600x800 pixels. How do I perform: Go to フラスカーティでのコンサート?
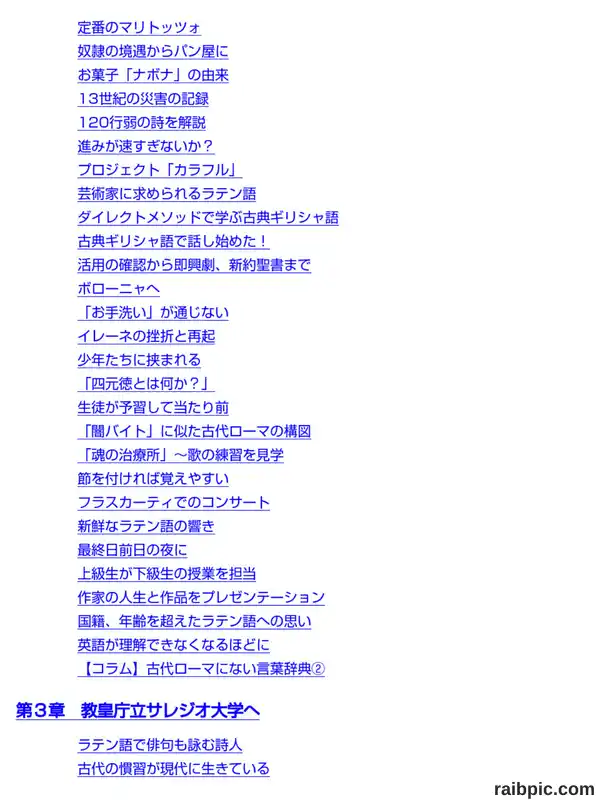tap(173, 503)
